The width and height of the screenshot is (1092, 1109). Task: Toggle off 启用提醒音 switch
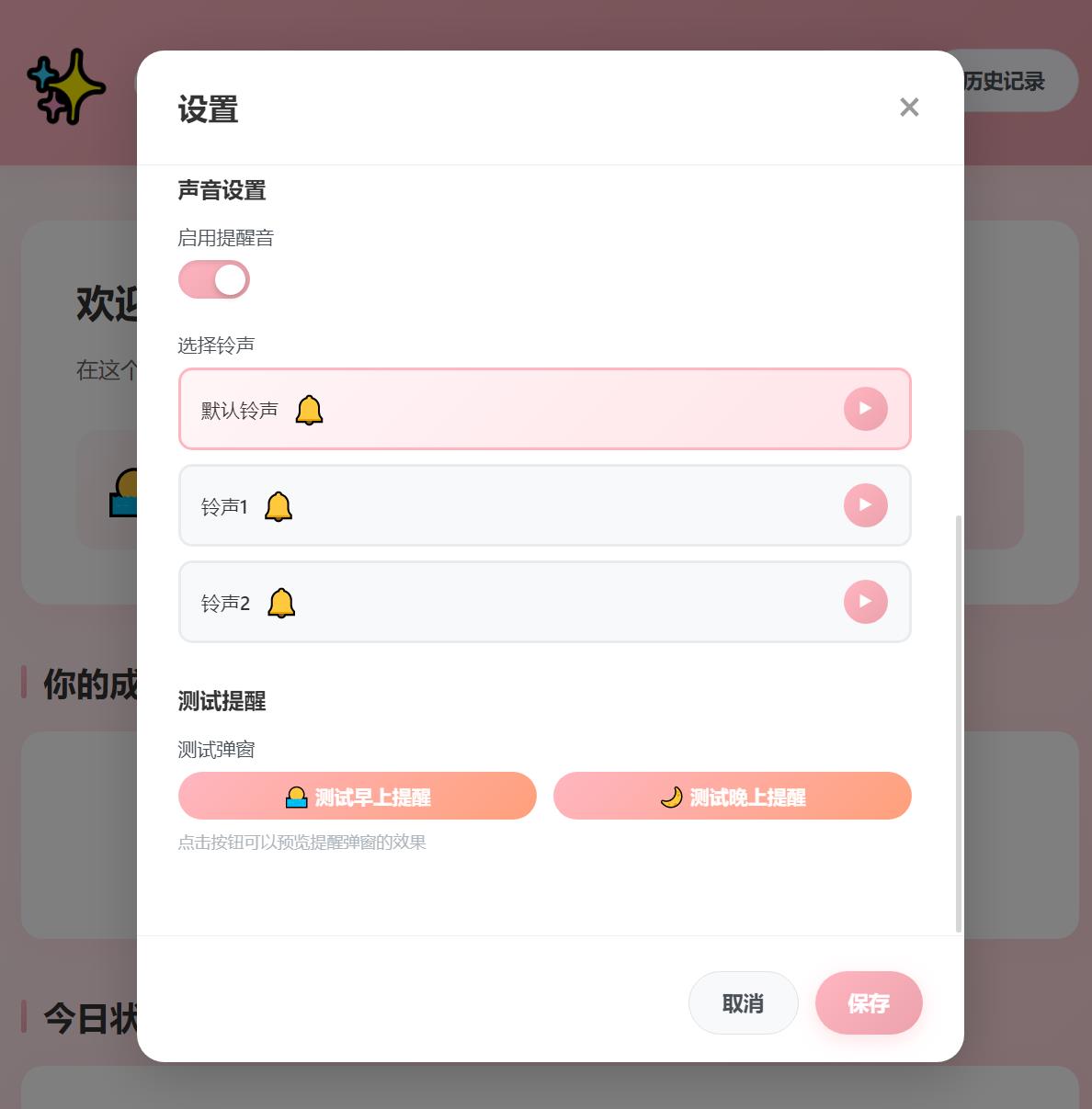pyautogui.click(x=214, y=279)
